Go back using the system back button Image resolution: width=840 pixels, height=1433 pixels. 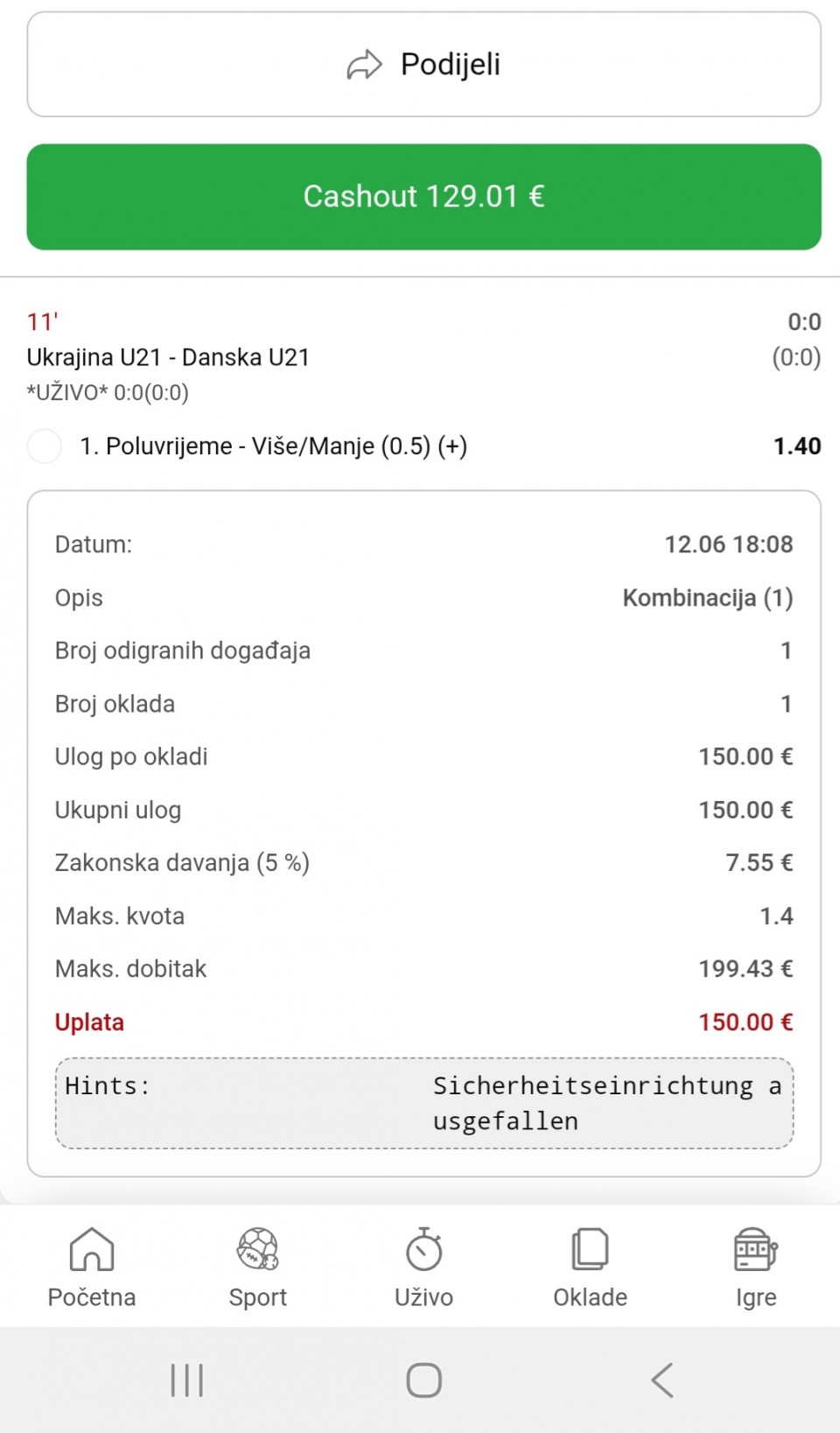pos(662,1380)
